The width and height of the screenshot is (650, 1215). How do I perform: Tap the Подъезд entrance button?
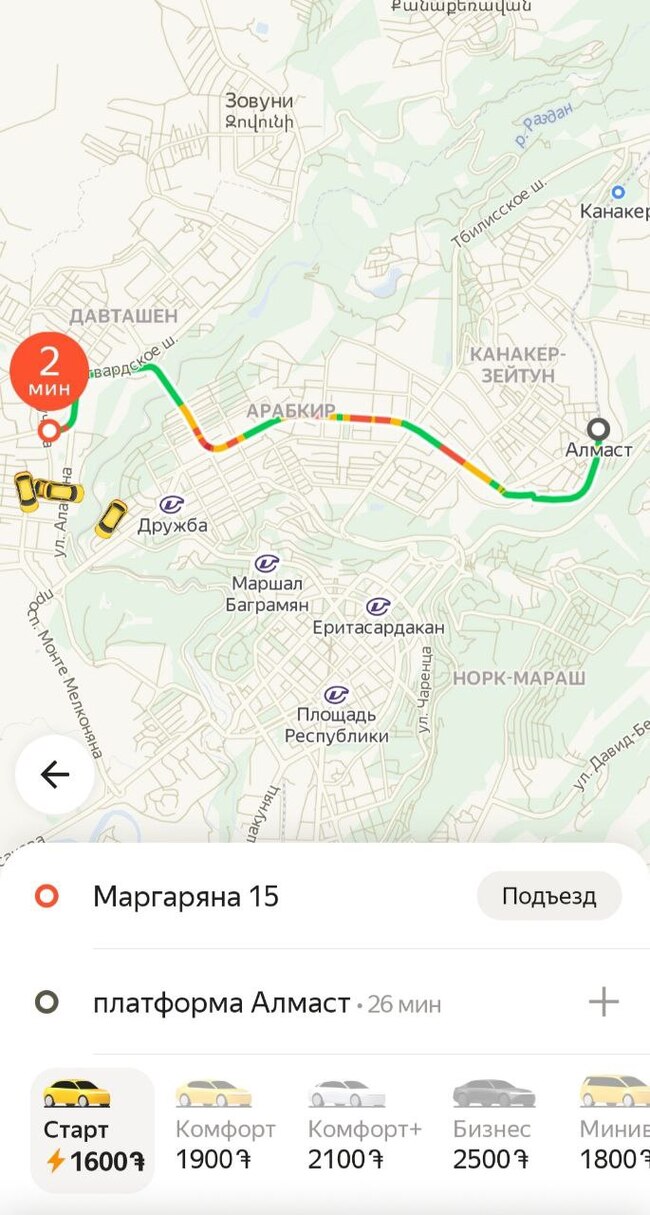pos(549,896)
